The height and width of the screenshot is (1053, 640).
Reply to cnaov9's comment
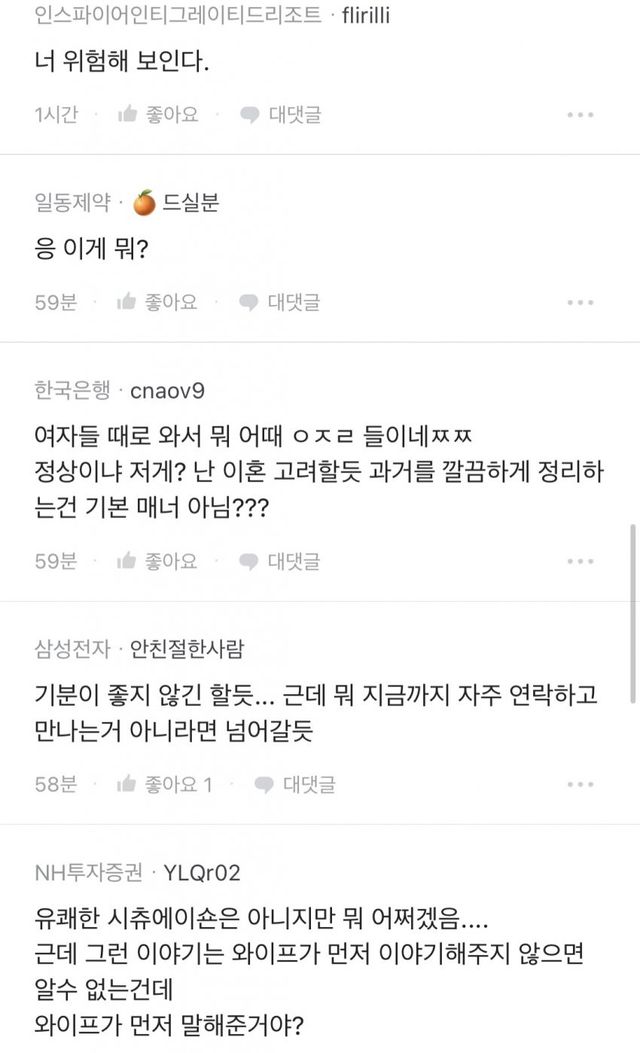281,562
